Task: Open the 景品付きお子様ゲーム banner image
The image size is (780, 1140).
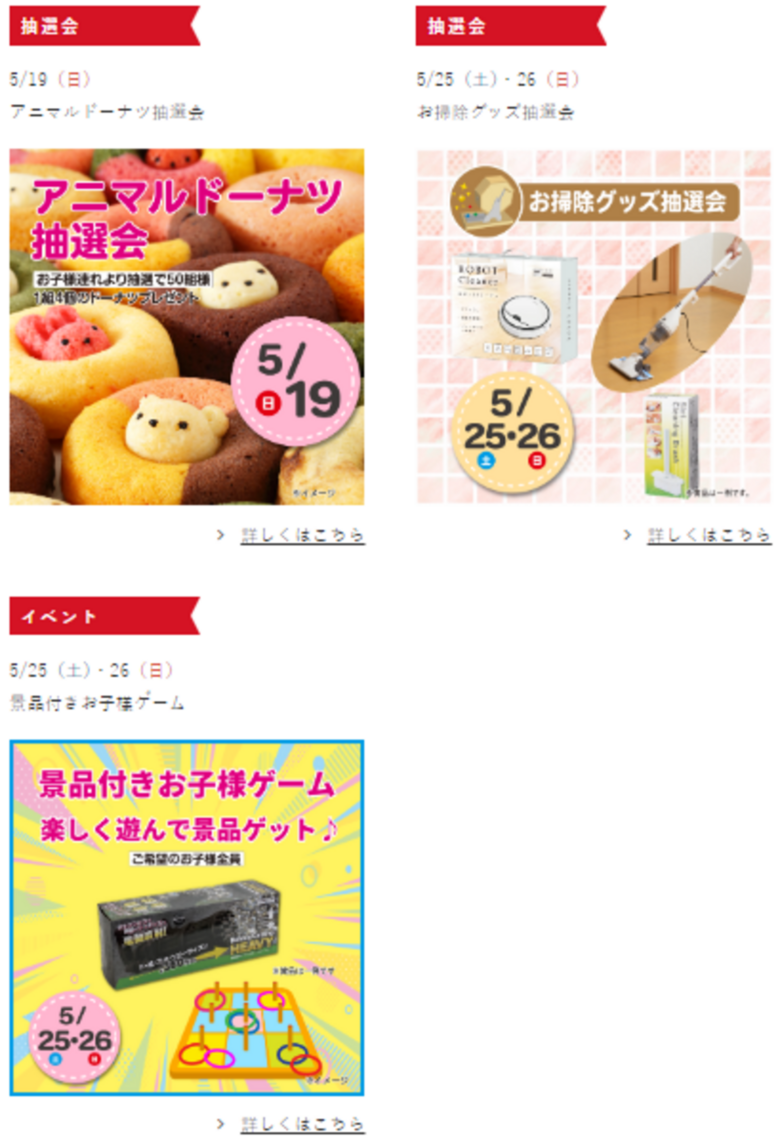Action: coord(187,917)
